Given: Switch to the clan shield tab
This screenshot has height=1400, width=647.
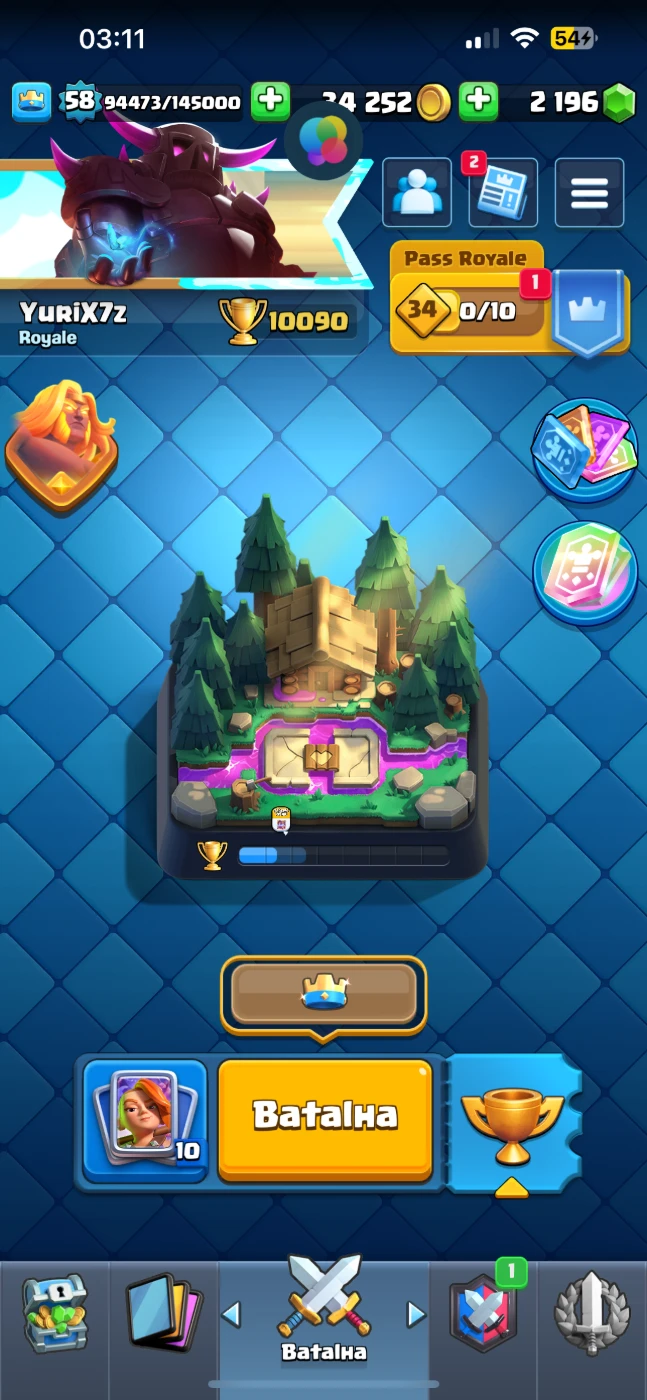Looking at the screenshot, I should pos(483,1315).
